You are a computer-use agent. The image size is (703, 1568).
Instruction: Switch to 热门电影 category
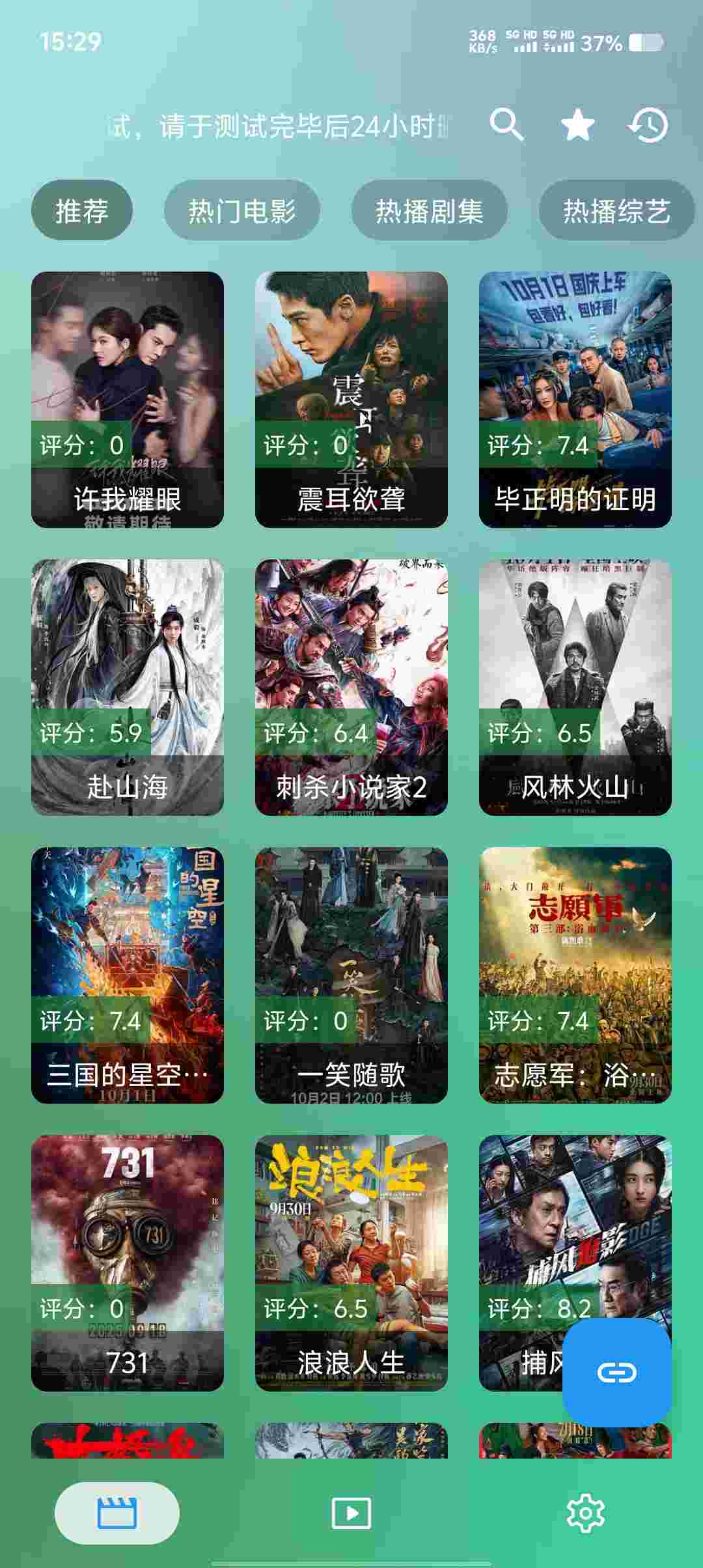(242, 210)
